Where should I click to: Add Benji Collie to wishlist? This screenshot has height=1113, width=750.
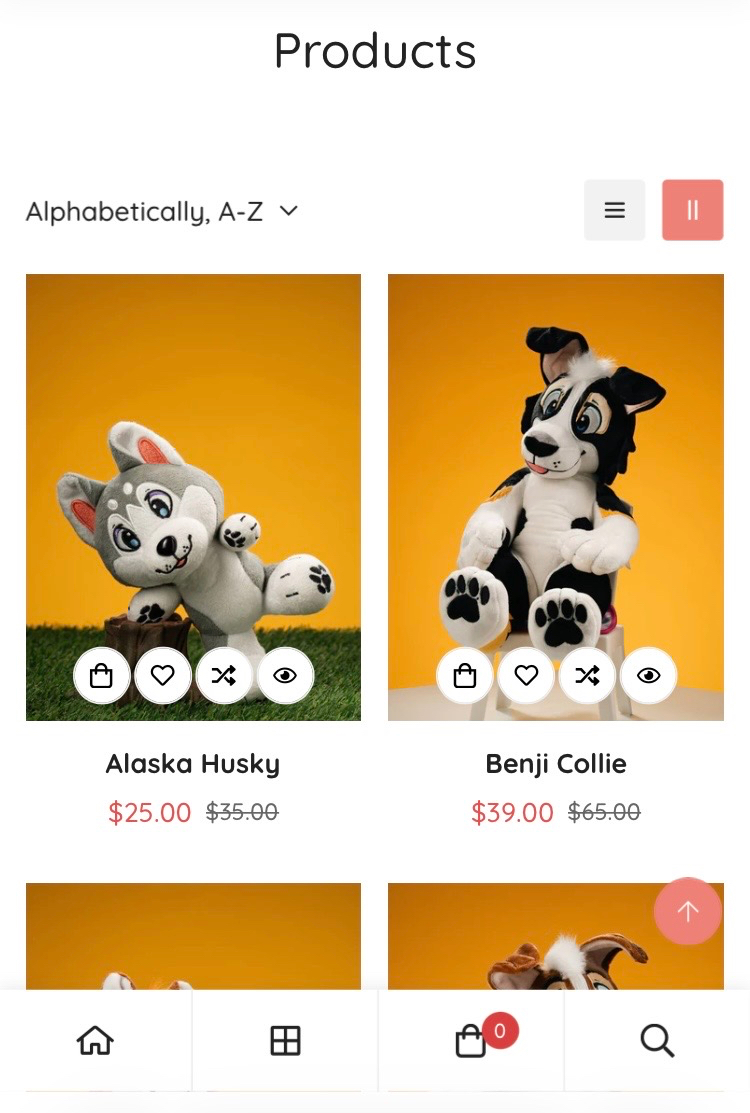pyautogui.click(x=526, y=676)
